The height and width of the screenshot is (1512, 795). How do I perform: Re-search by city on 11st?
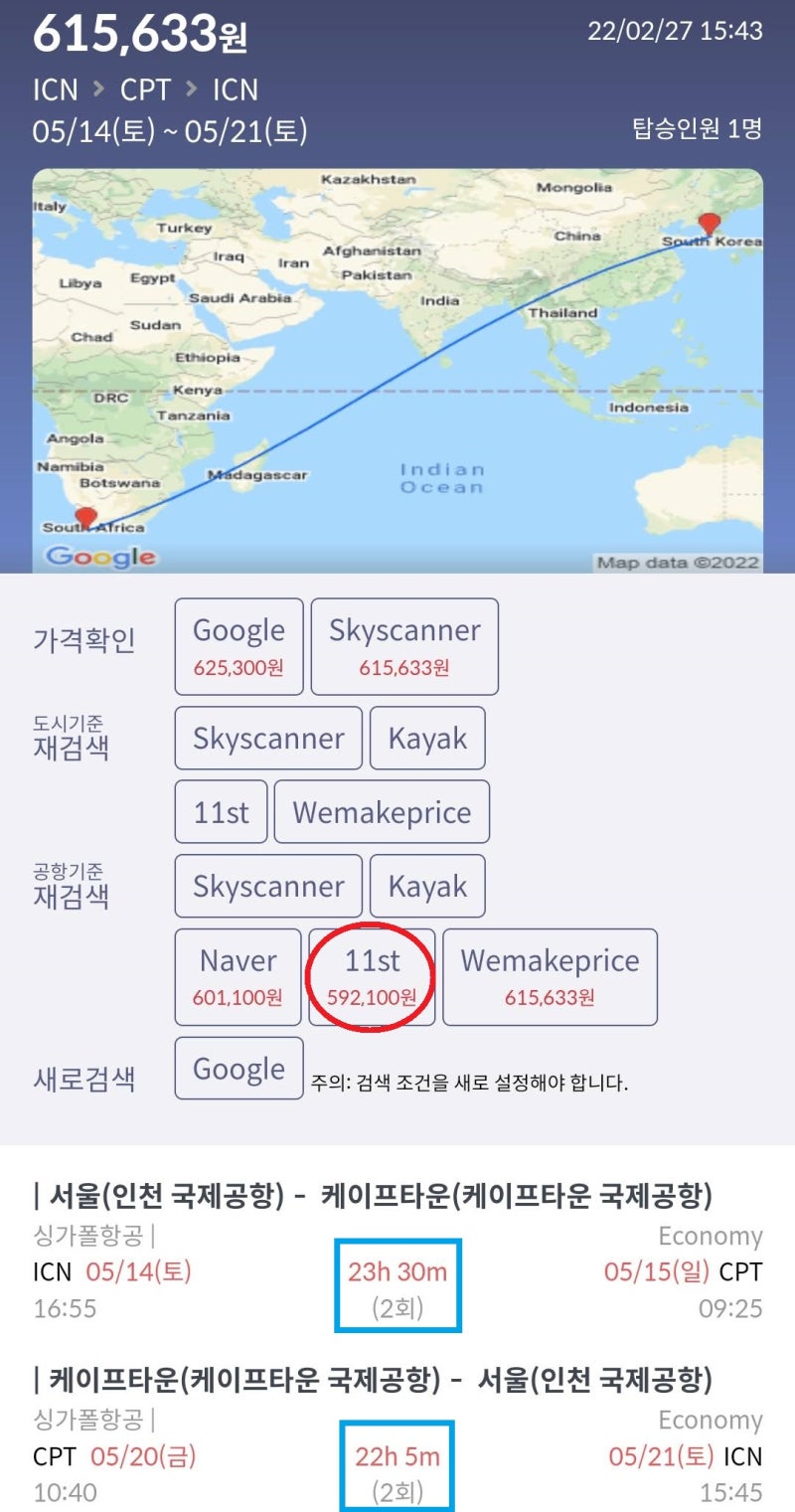click(221, 812)
